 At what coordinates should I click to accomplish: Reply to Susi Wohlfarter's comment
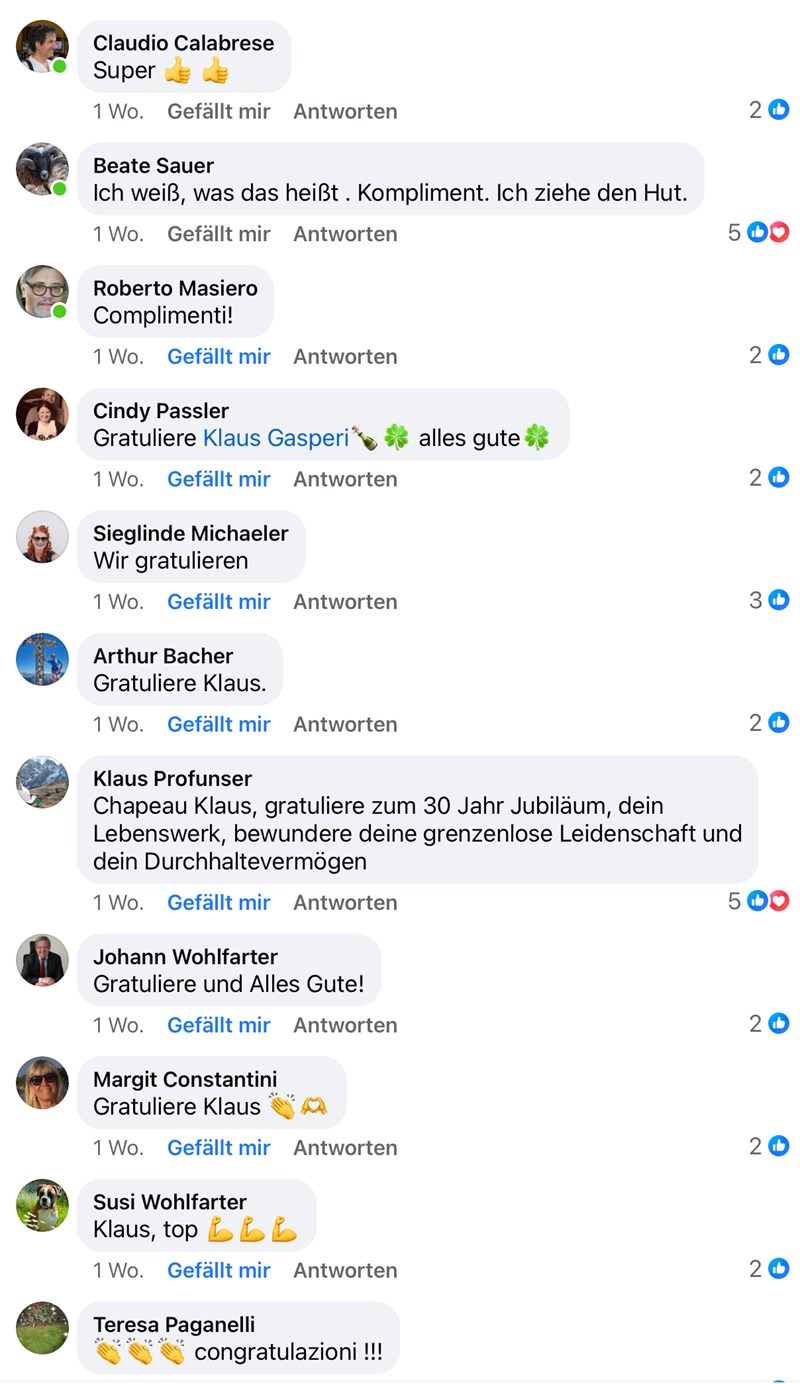coord(345,1270)
